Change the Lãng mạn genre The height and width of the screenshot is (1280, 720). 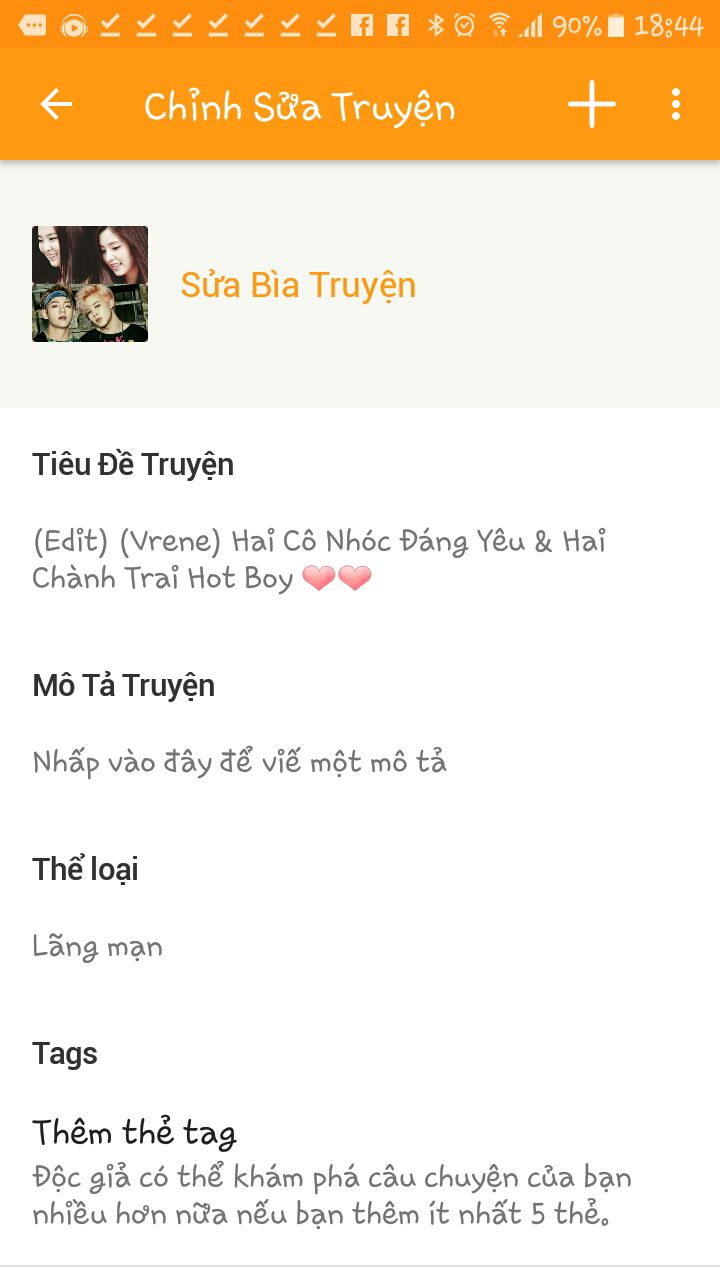pos(98,946)
